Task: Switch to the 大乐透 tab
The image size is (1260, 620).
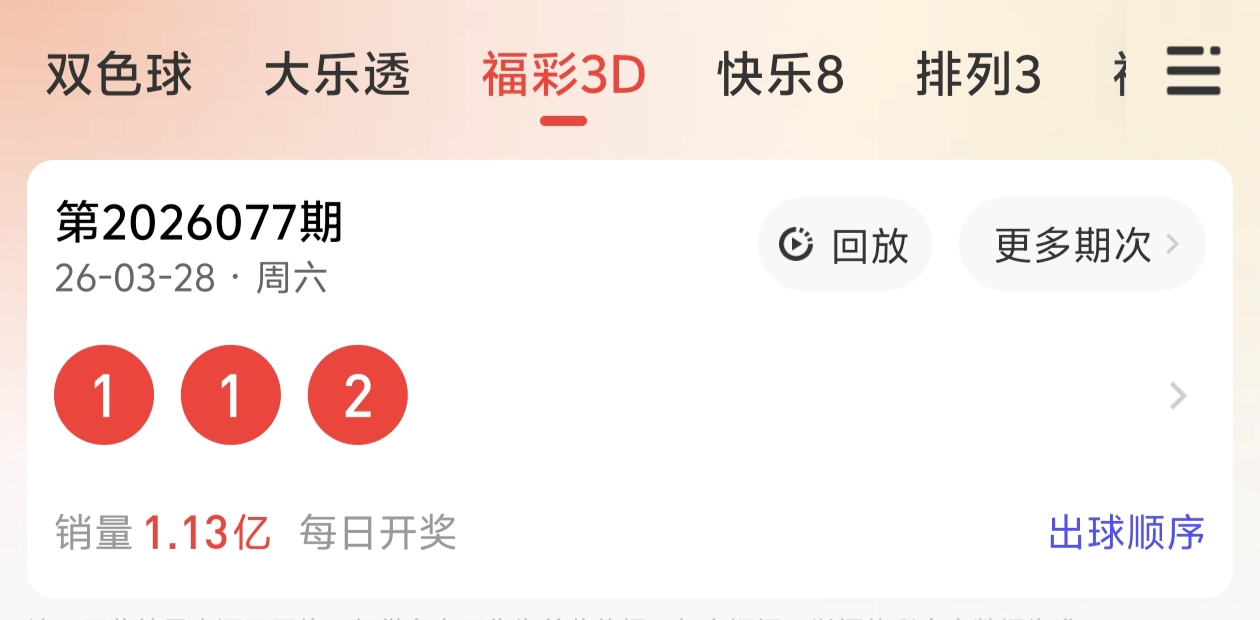Action: point(337,75)
